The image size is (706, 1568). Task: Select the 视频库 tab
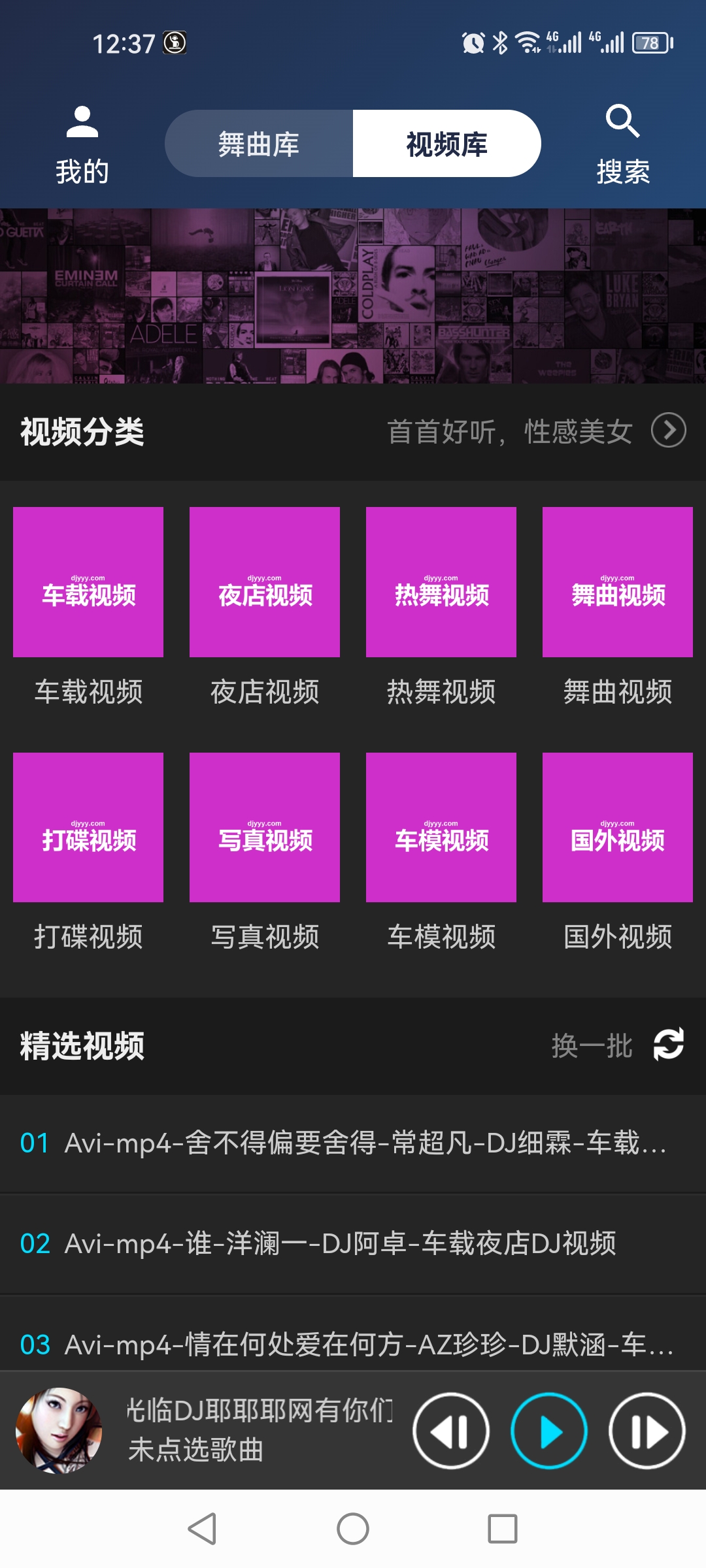click(446, 144)
